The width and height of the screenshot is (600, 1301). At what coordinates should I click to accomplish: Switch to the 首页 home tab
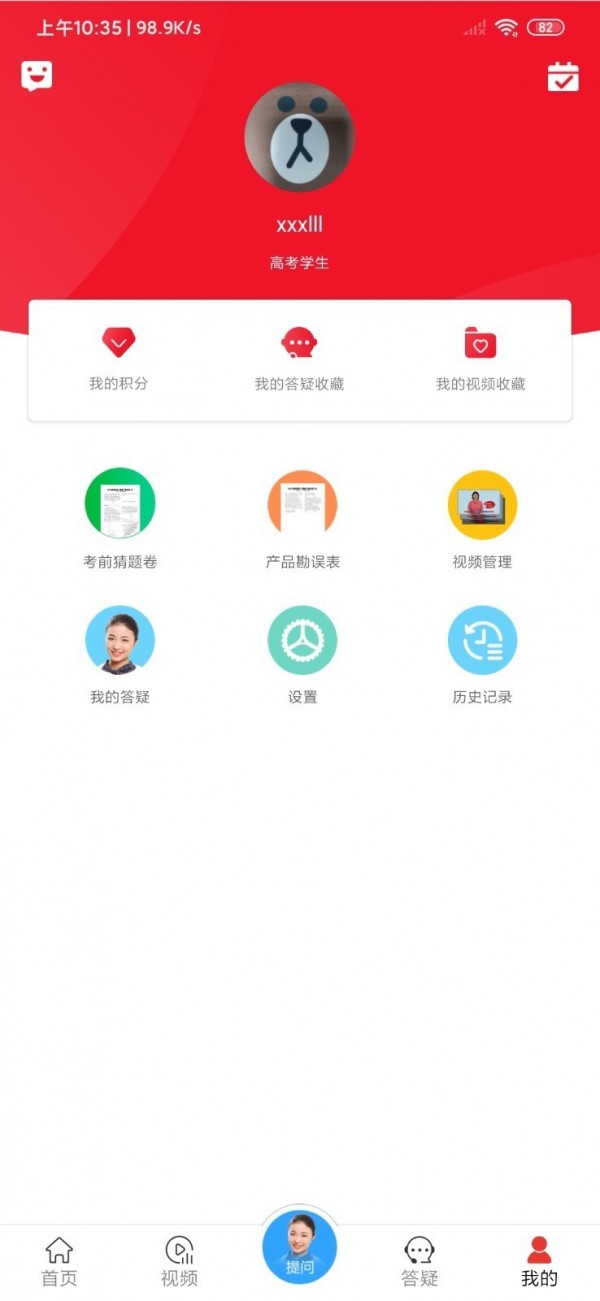click(59, 1261)
